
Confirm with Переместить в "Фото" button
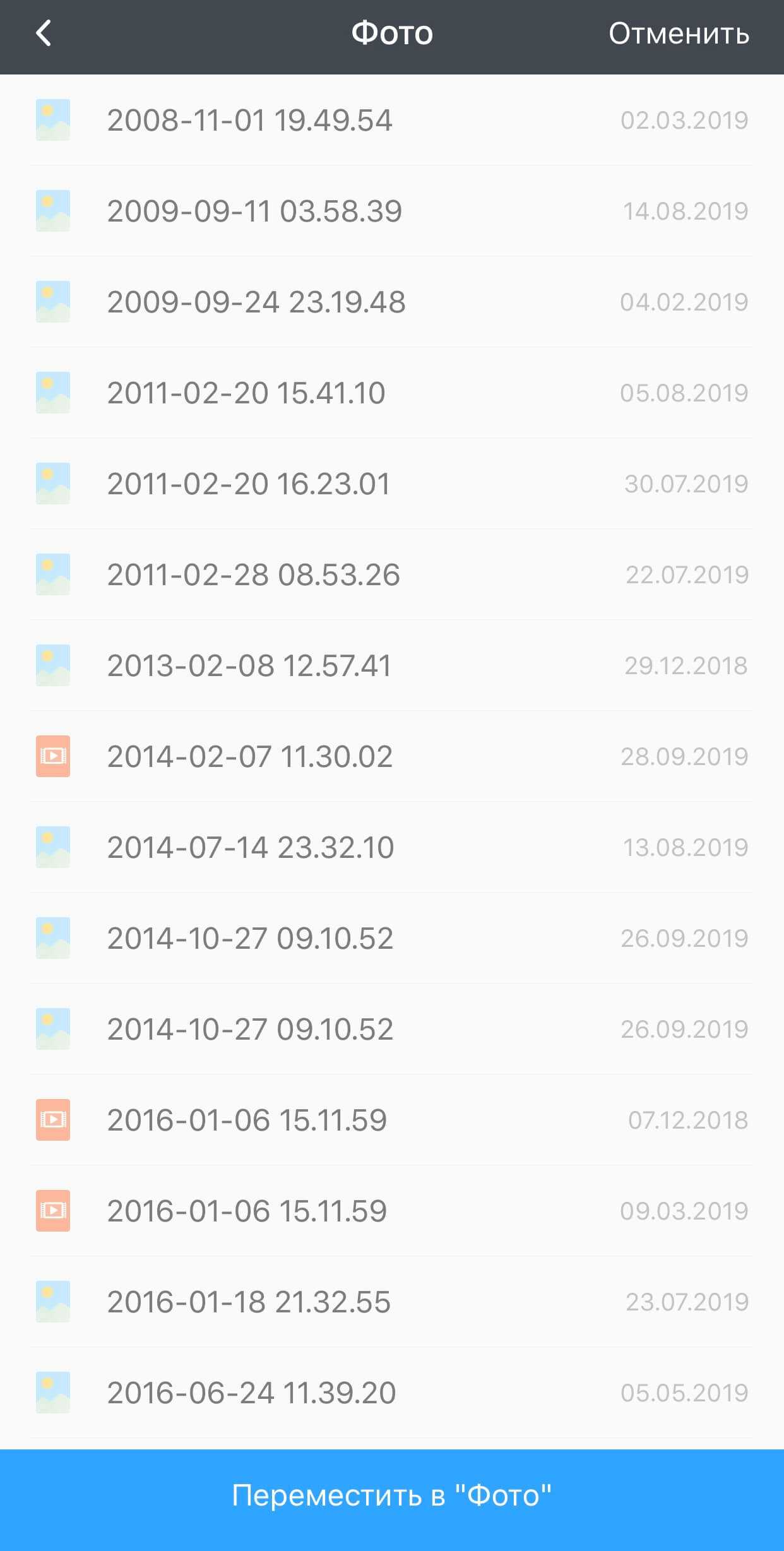pos(392,1496)
